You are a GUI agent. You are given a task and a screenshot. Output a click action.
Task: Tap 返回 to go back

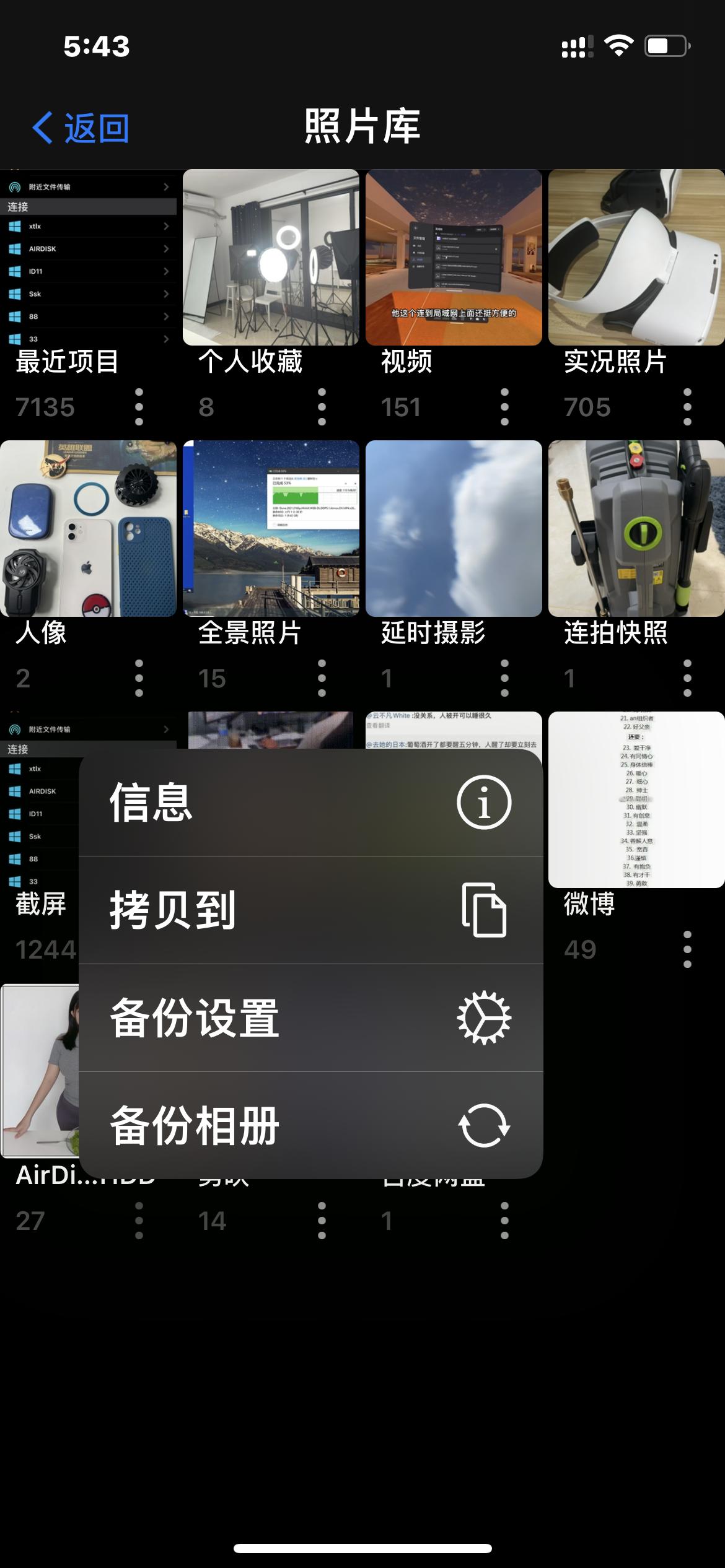point(81,128)
